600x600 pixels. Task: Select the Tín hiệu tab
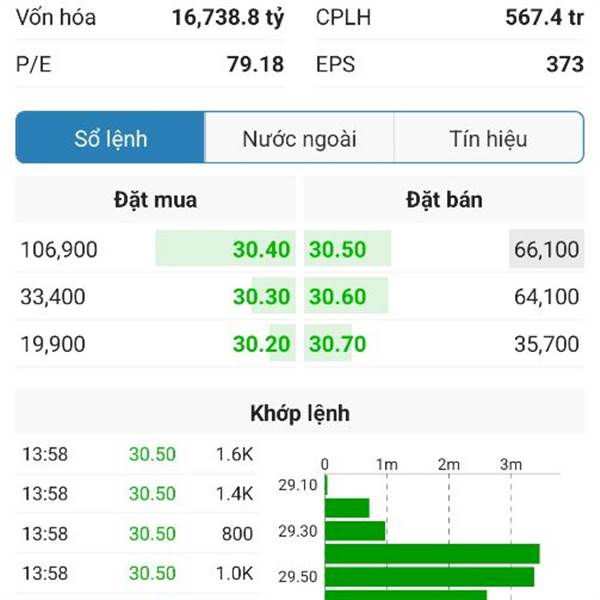488,138
